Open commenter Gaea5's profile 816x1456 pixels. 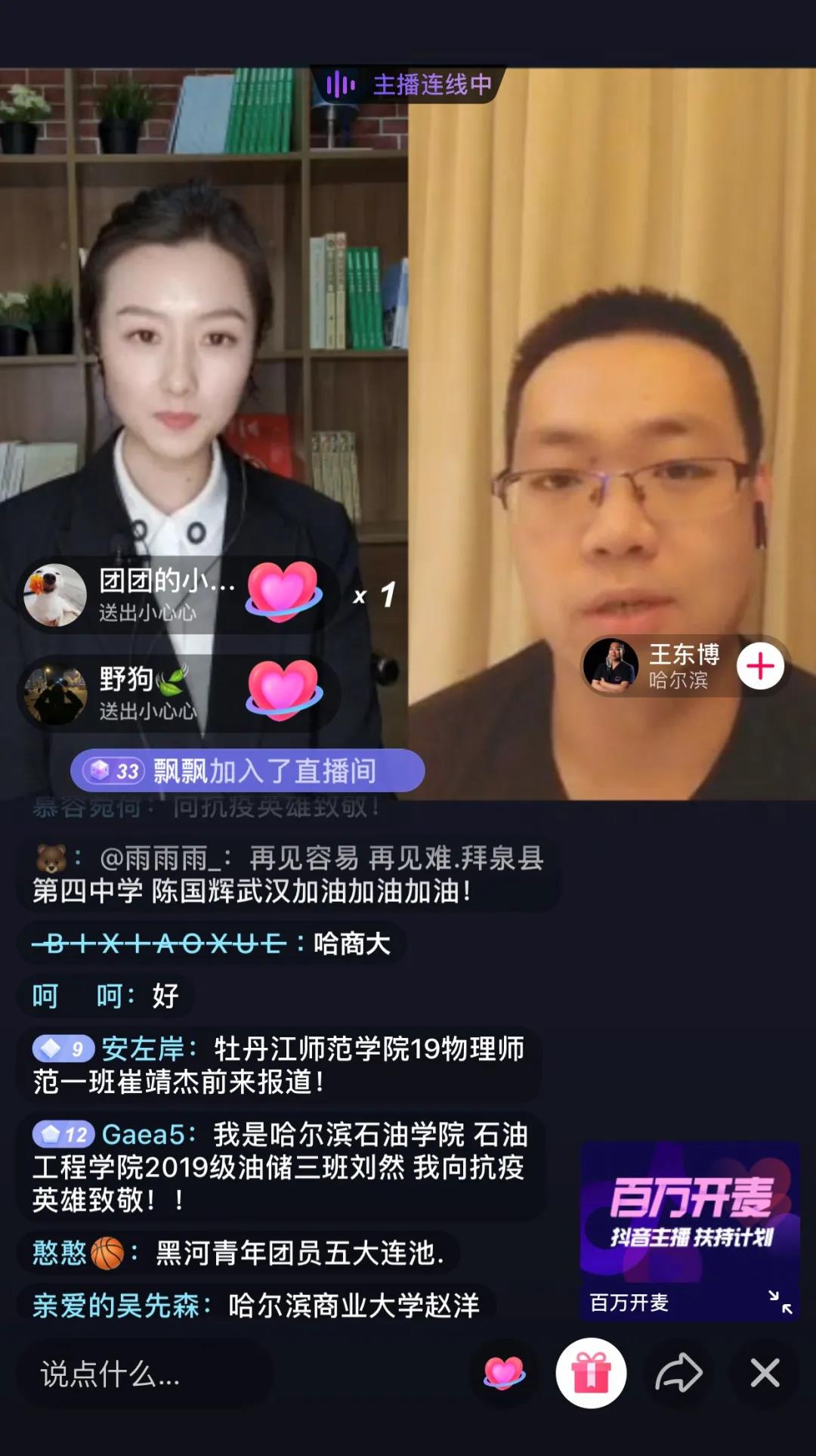[x=144, y=1135]
